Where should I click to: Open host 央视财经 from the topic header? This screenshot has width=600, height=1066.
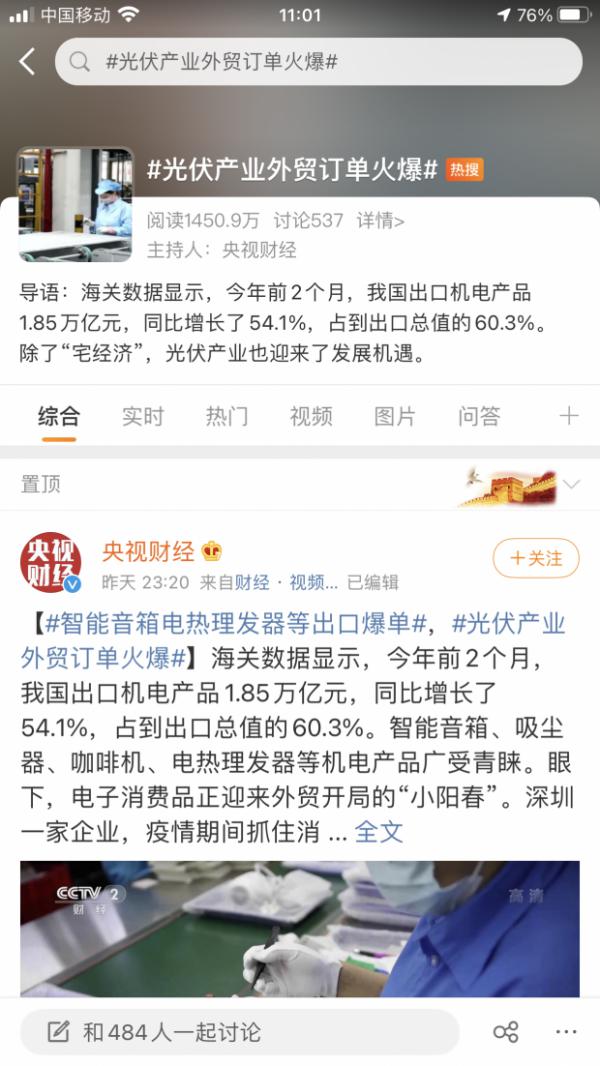pos(259,250)
